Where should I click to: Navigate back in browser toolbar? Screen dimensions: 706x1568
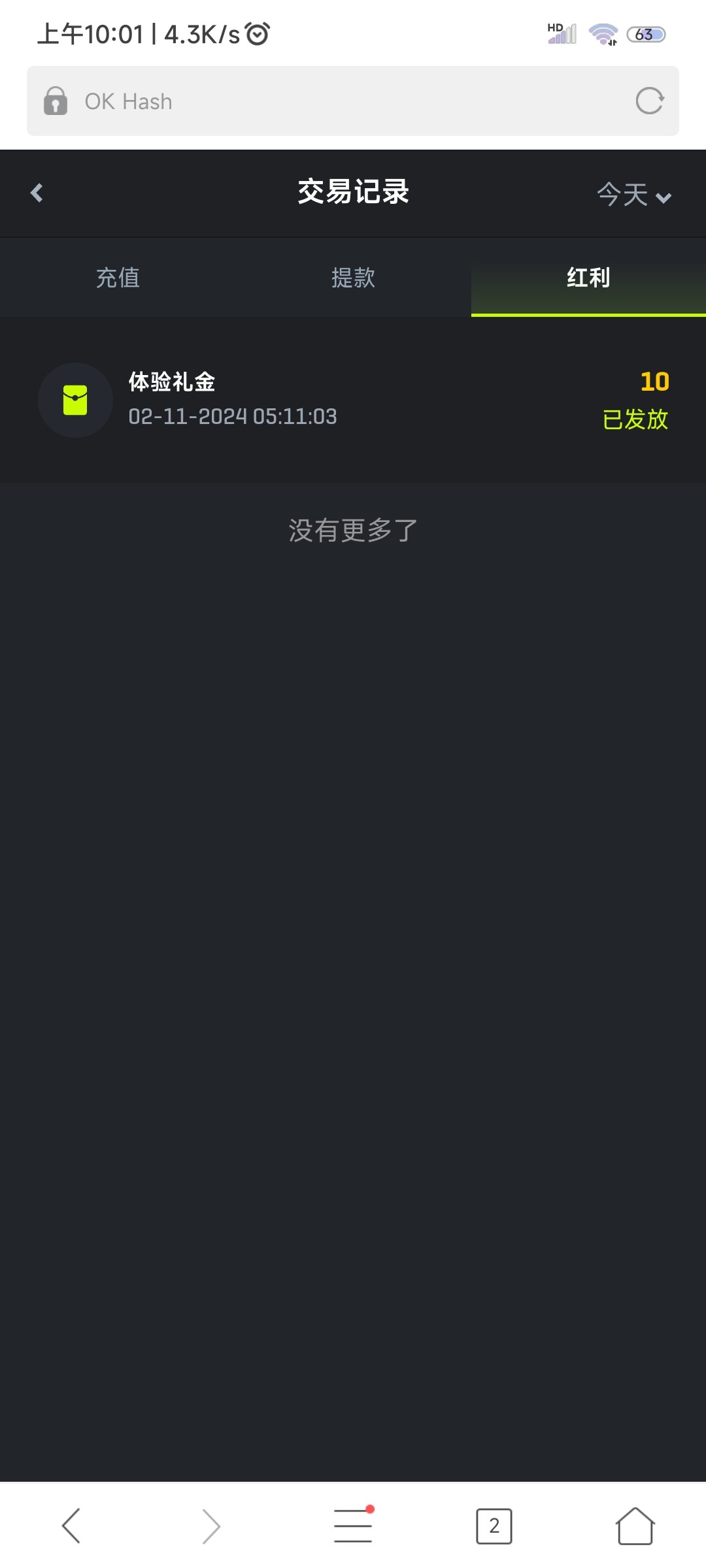71,1526
